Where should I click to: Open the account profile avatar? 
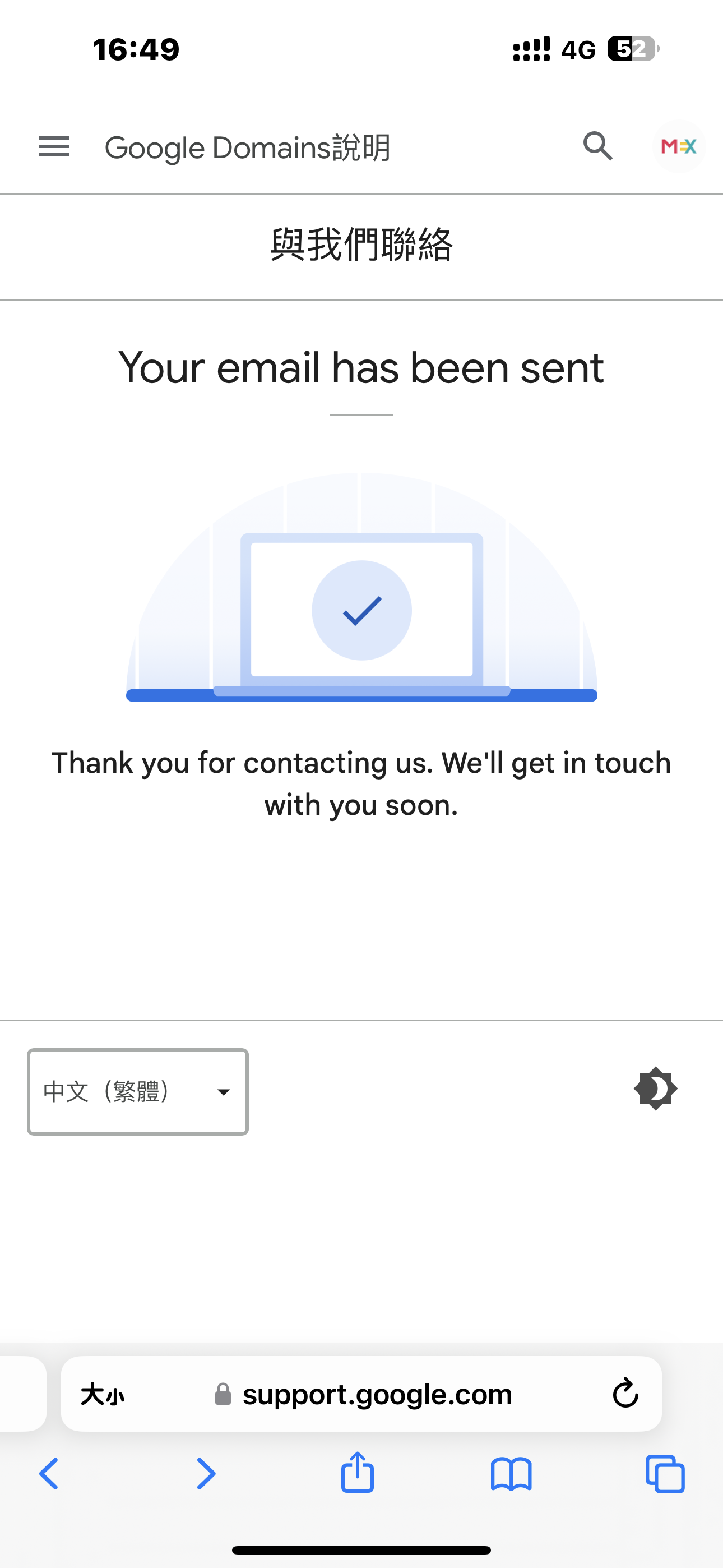click(x=679, y=146)
